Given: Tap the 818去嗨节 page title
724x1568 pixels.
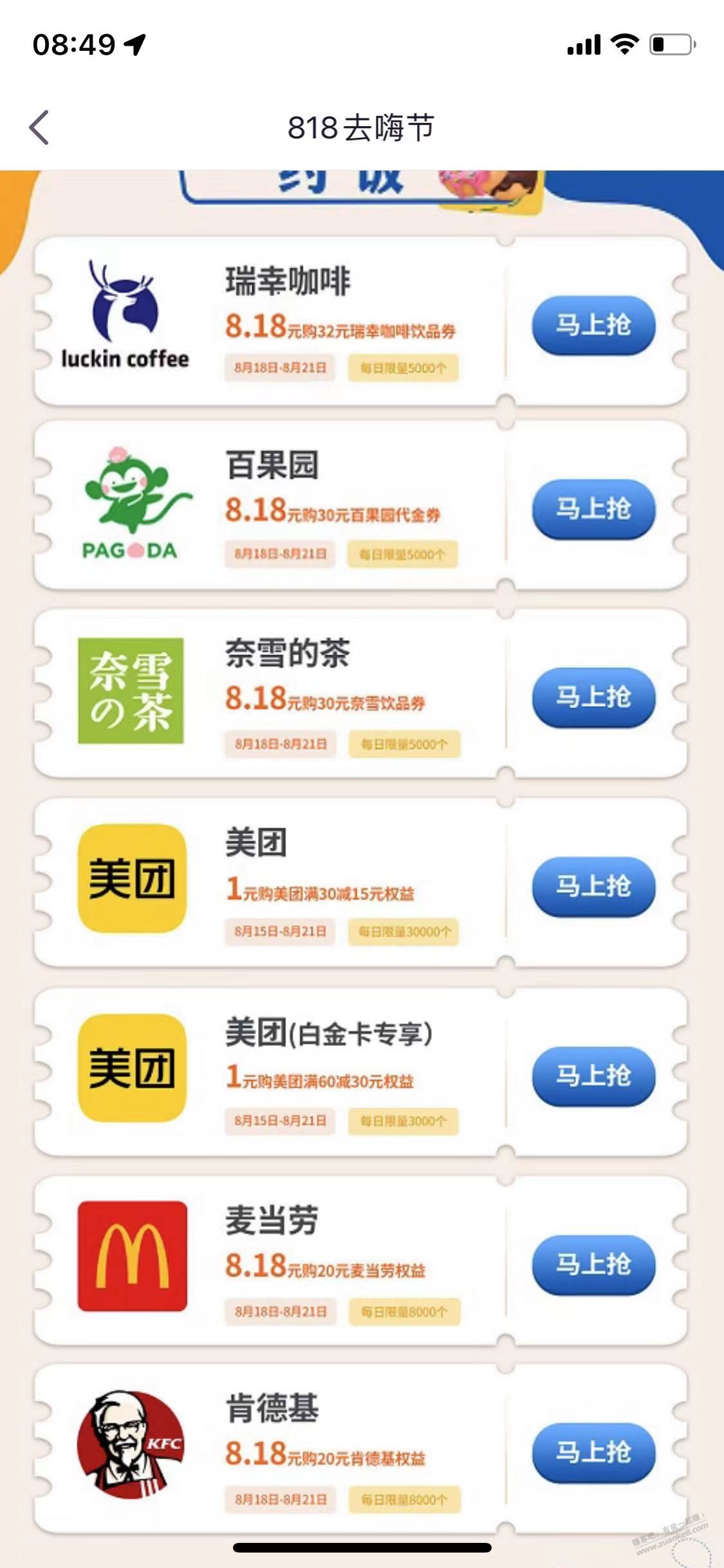Looking at the screenshot, I should (362, 126).
